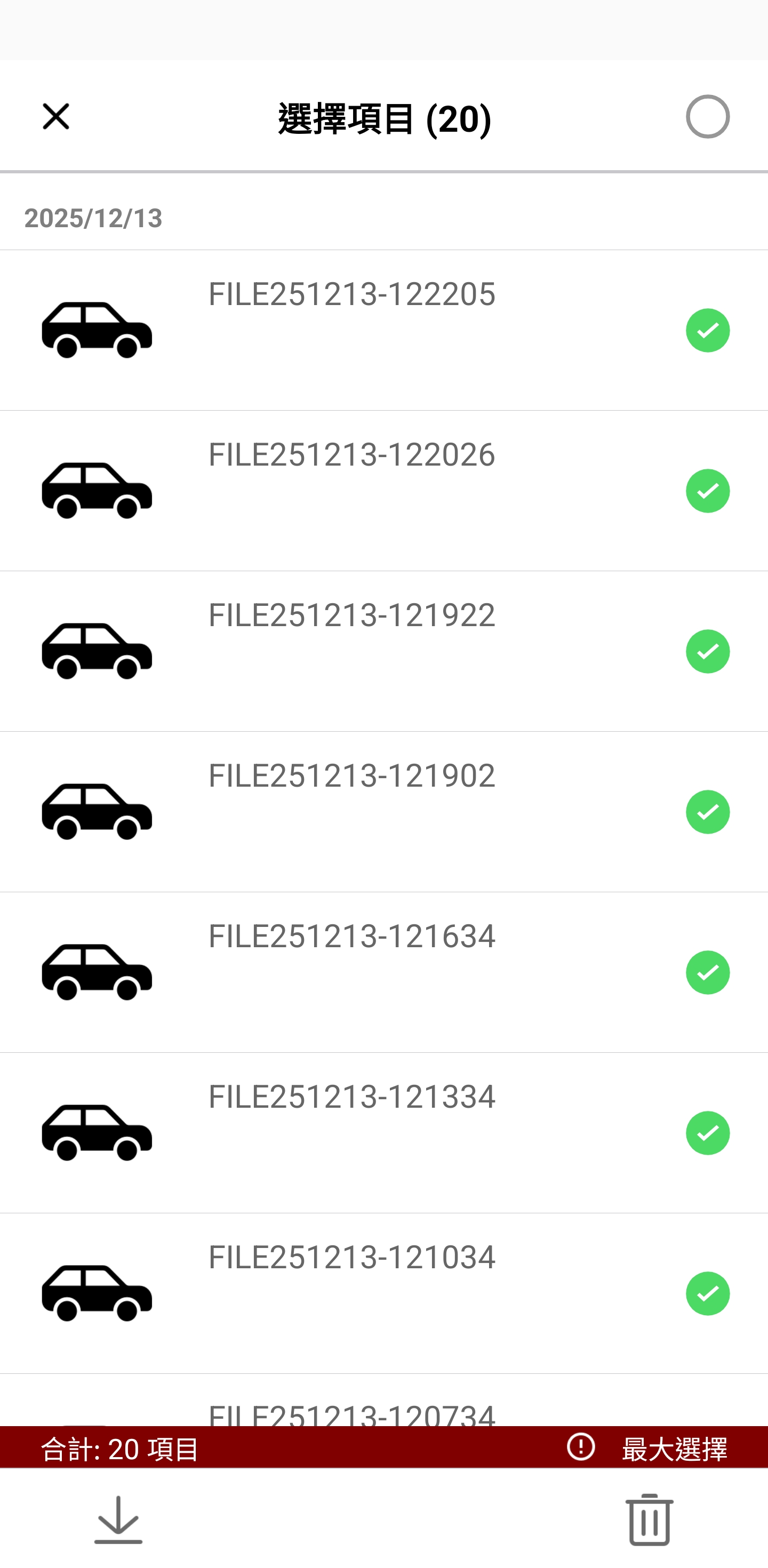Image resolution: width=768 pixels, height=1568 pixels.
Task: Open the FILE251213-121922 car thumbnail
Action: [x=97, y=651]
